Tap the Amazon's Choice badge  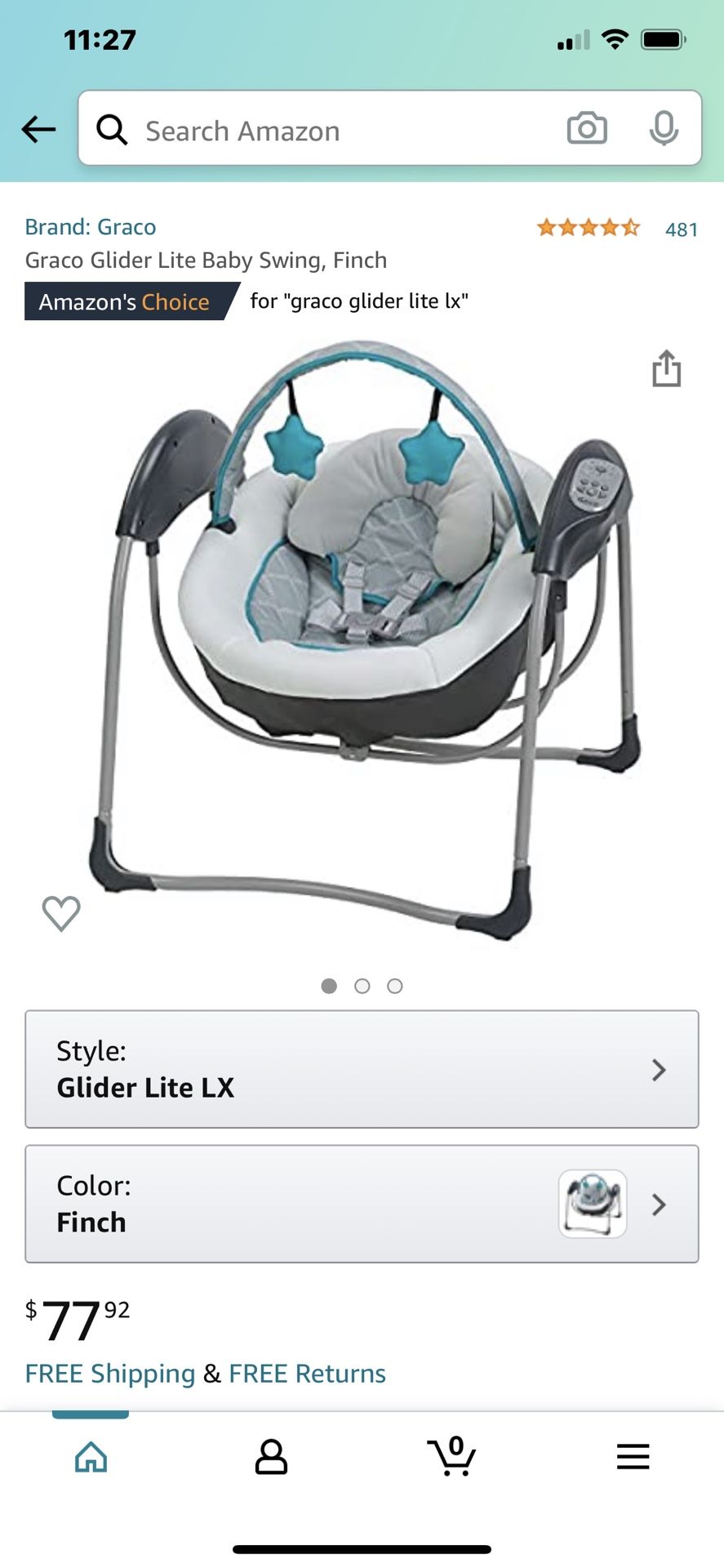click(124, 301)
